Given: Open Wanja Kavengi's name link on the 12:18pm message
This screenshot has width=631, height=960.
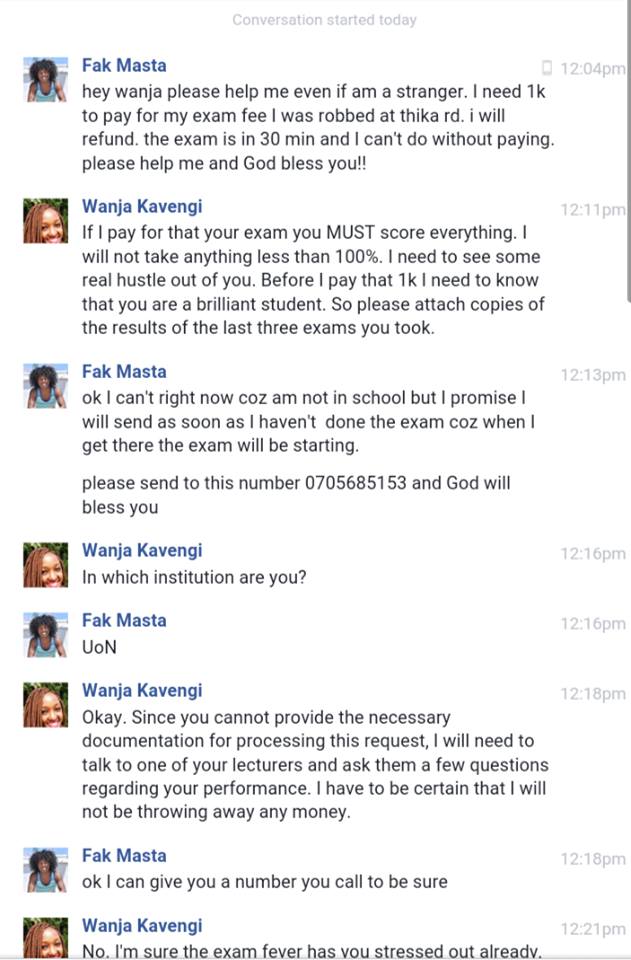Looking at the screenshot, I should point(141,690).
